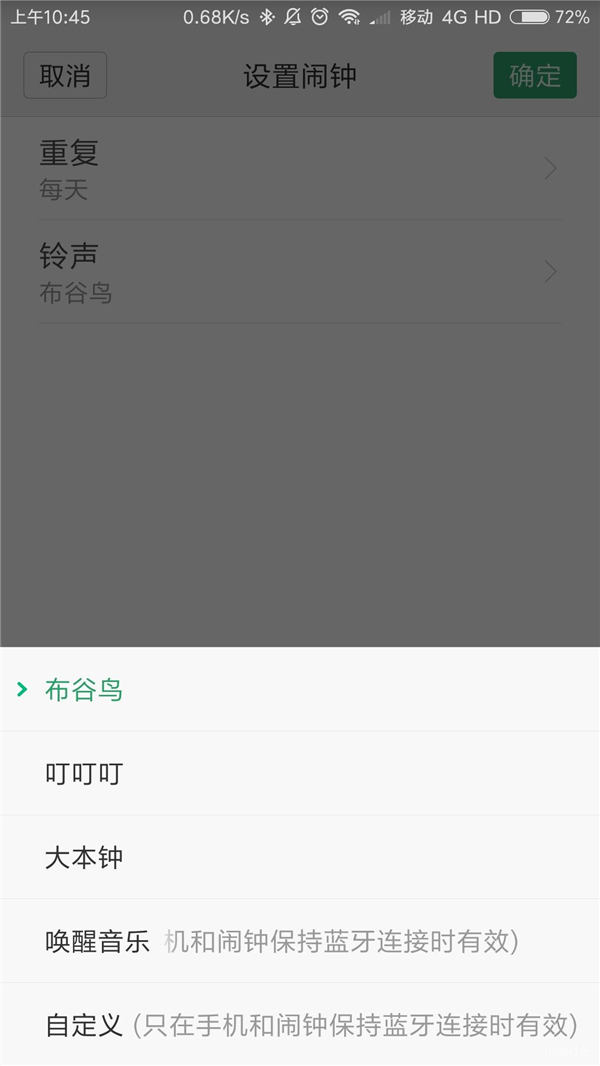Select the 布谷鸟 ringtone option

click(x=300, y=689)
